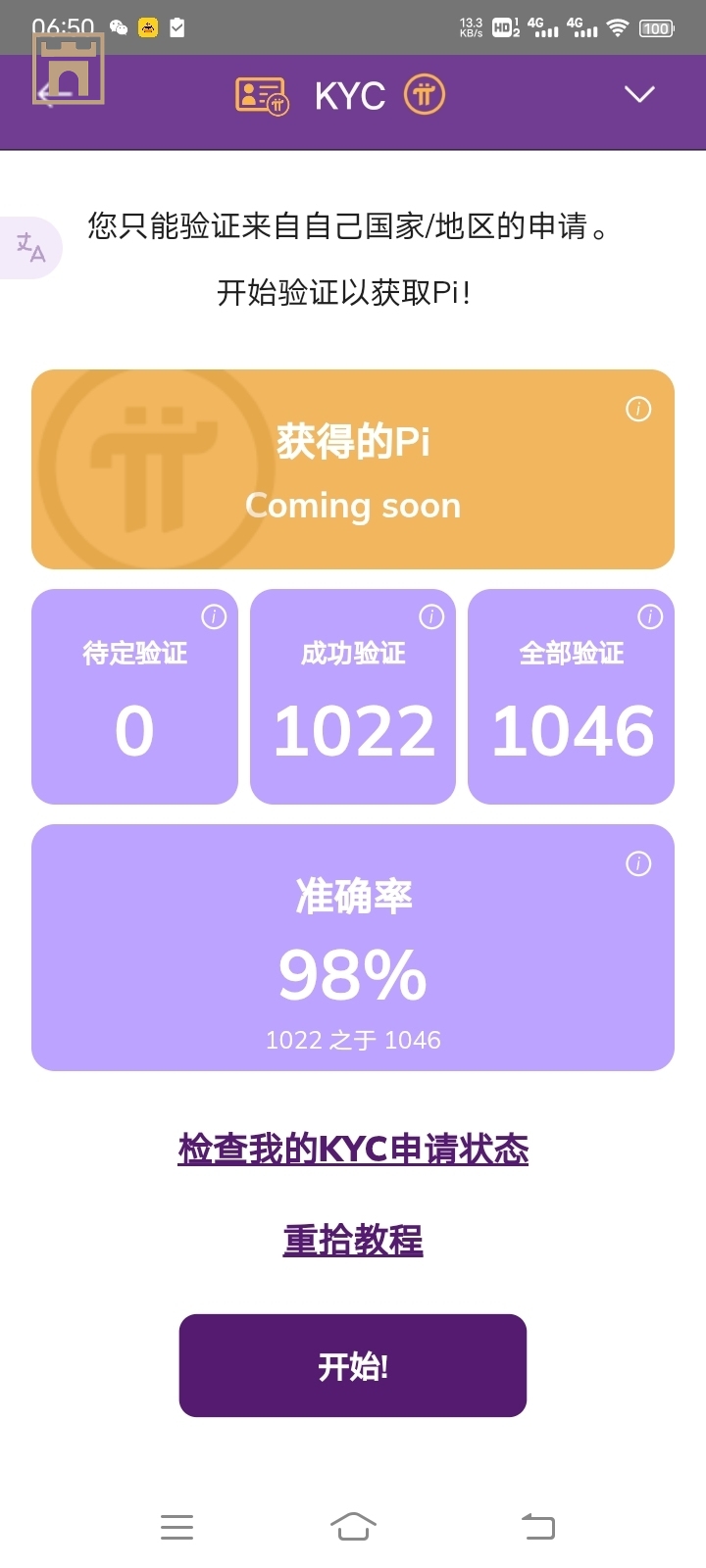Go back using the header arrow
This screenshot has width=706, height=1568.
click(51, 94)
